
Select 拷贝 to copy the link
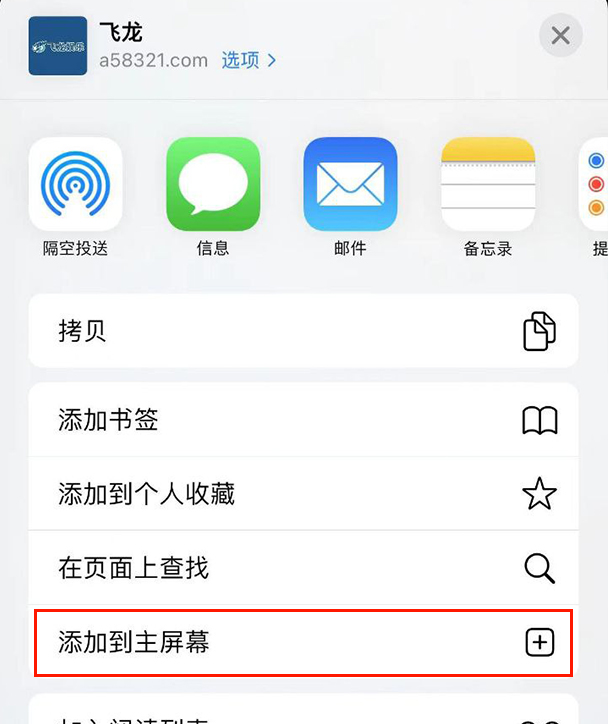tap(303, 331)
